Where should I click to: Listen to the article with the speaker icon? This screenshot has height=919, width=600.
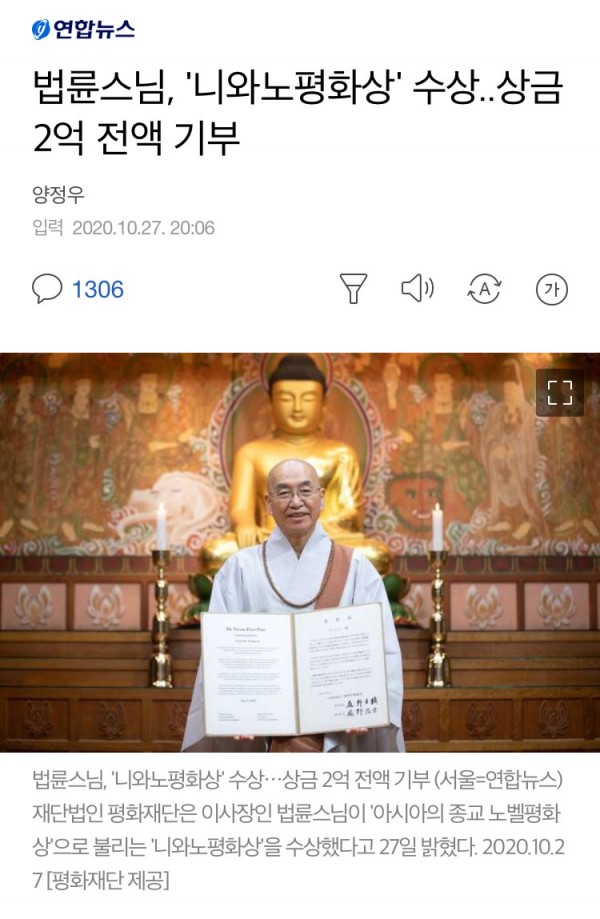417,289
